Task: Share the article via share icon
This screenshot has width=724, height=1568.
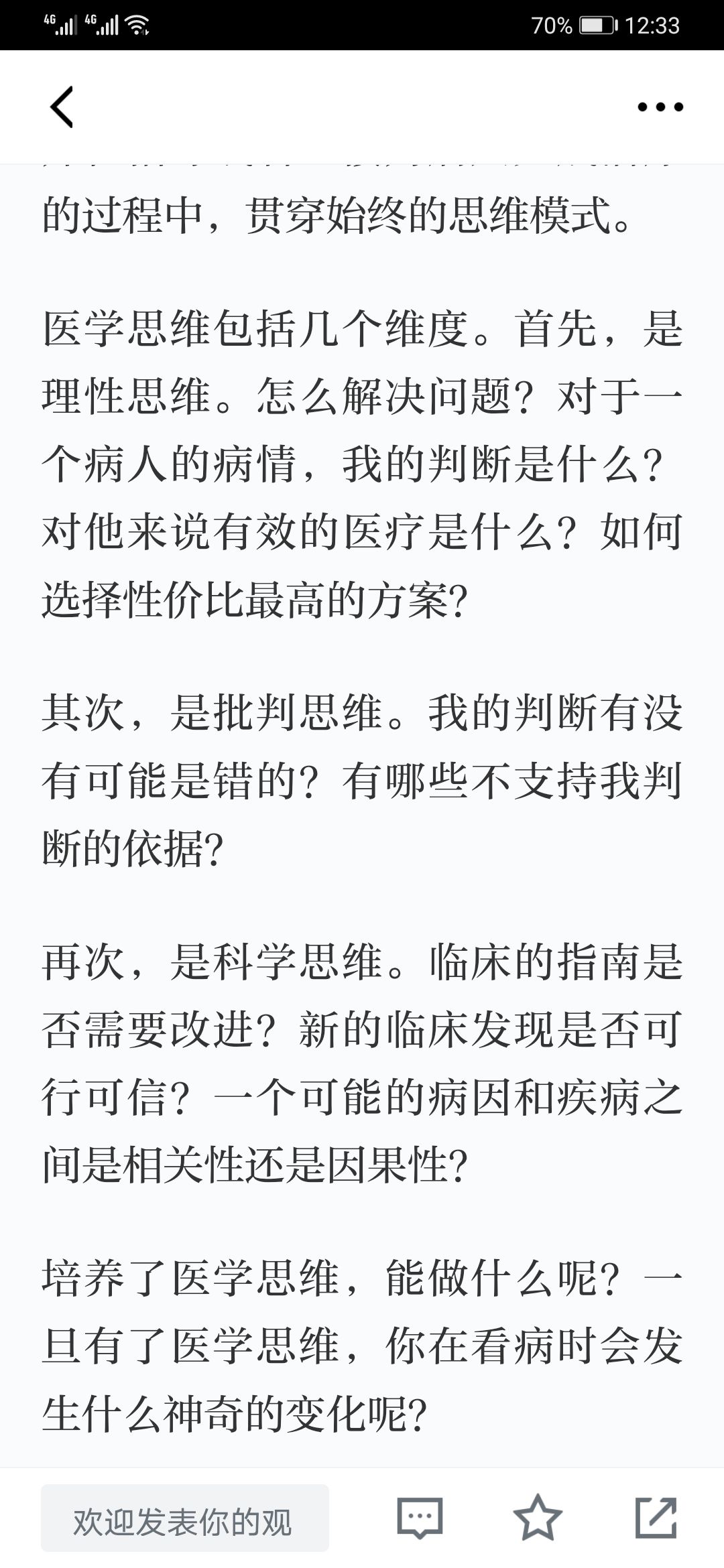Action: [656, 1518]
